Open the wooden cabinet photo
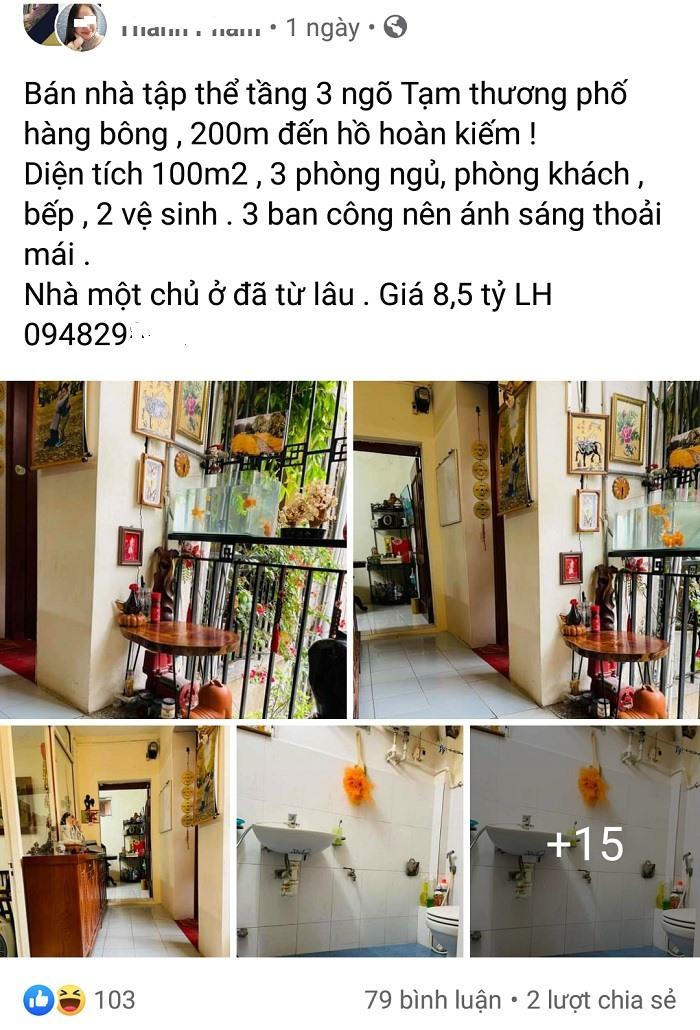 pyautogui.click(x=114, y=841)
